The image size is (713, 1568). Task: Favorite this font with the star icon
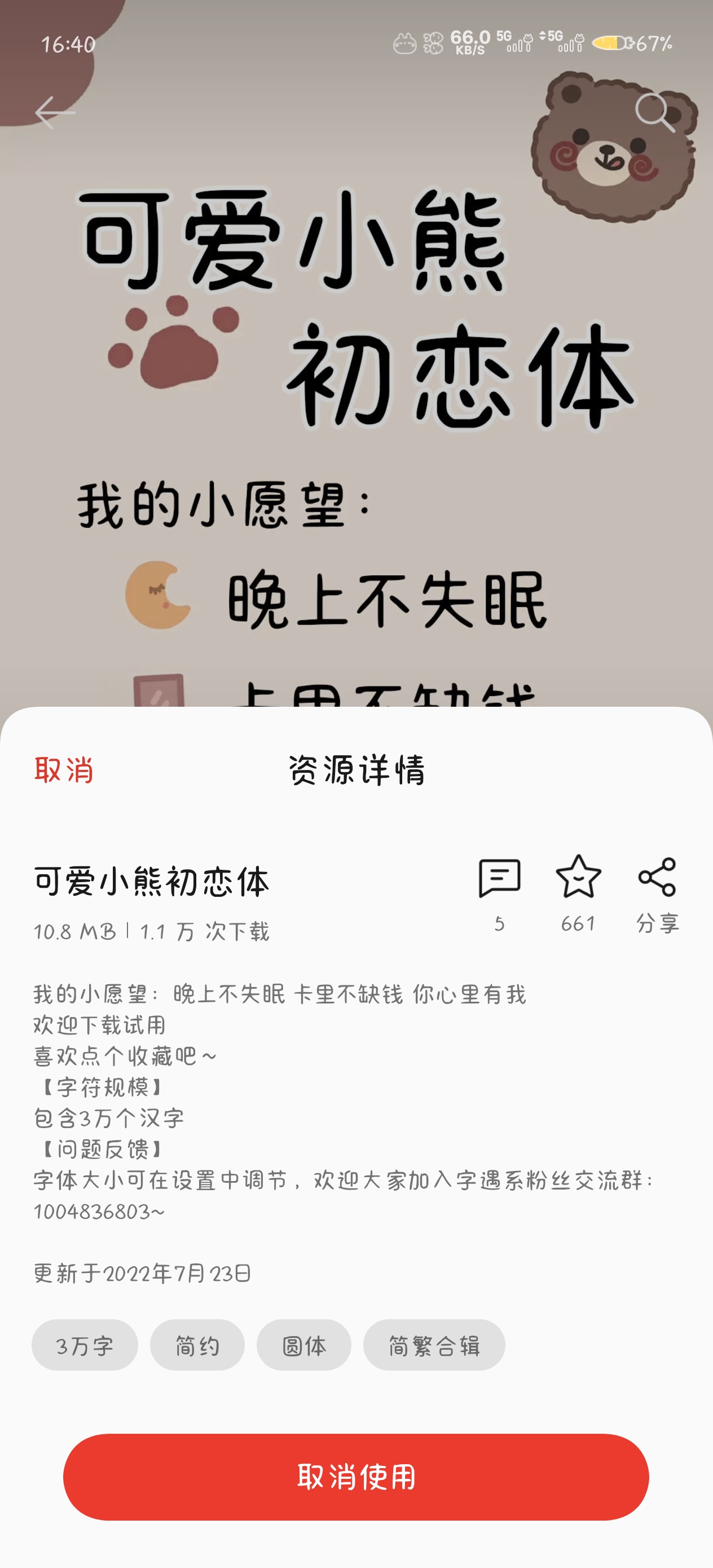click(x=578, y=878)
